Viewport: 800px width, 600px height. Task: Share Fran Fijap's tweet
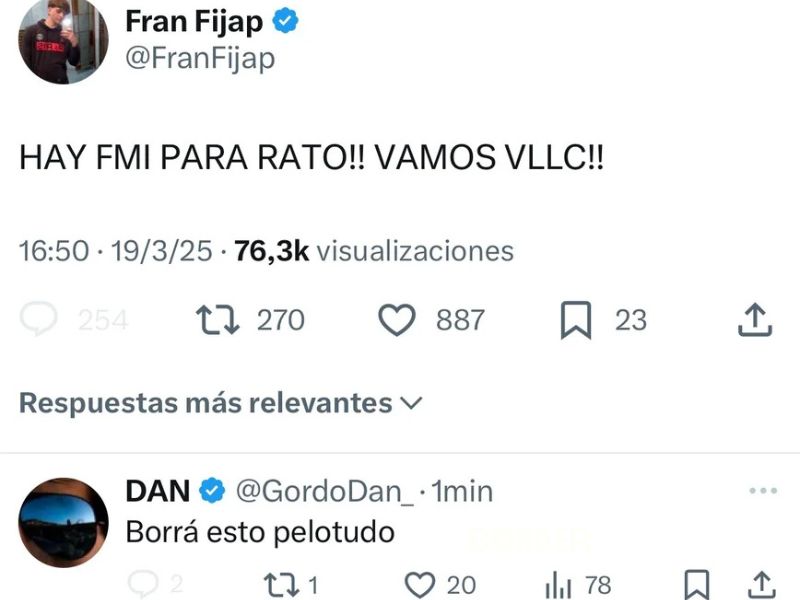click(755, 320)
